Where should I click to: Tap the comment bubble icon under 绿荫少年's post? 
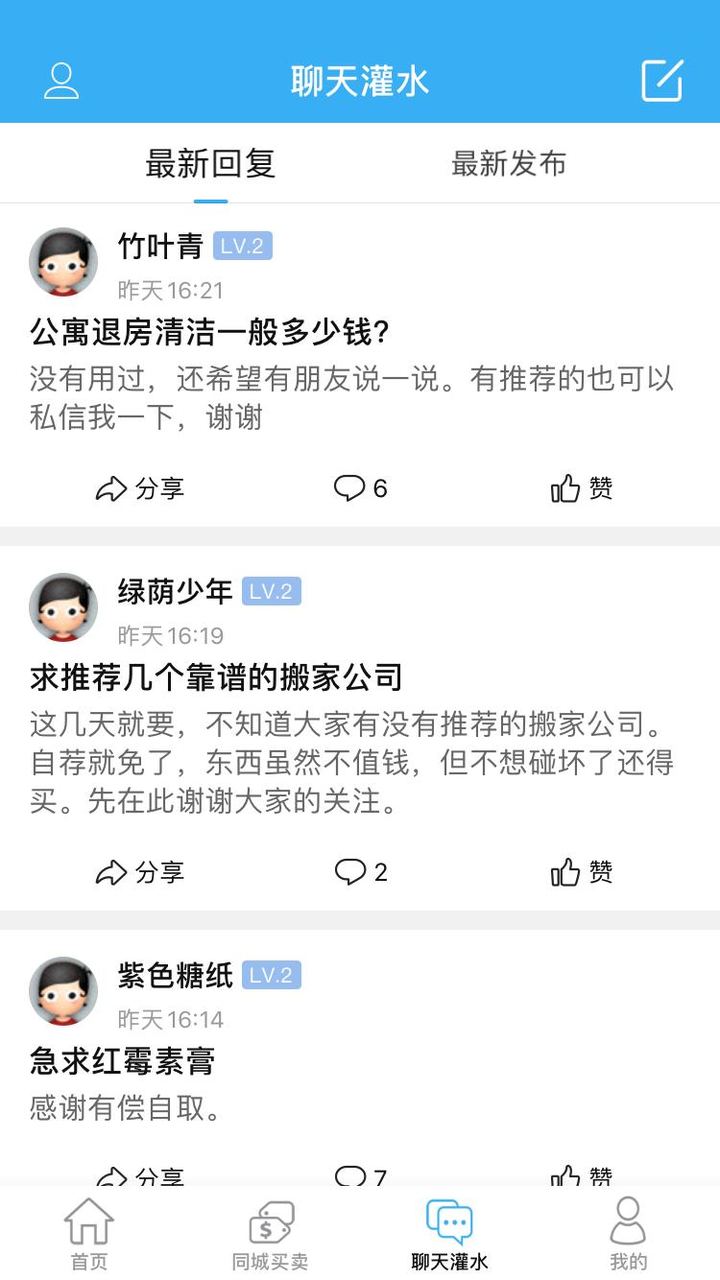(x=350, y=871)
